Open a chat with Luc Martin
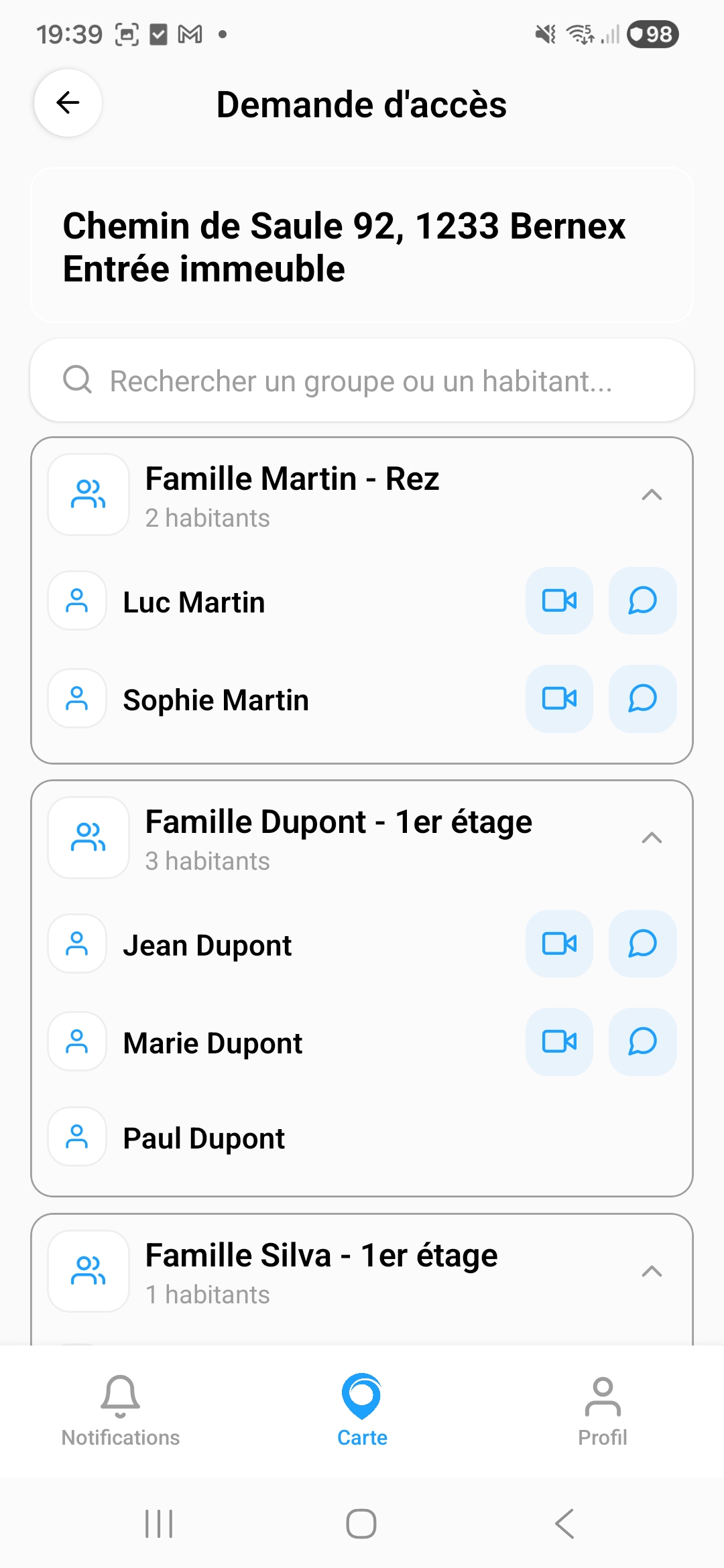Image resolution: width=724 pixels, height=1568 pixels. tap(642, 601)
